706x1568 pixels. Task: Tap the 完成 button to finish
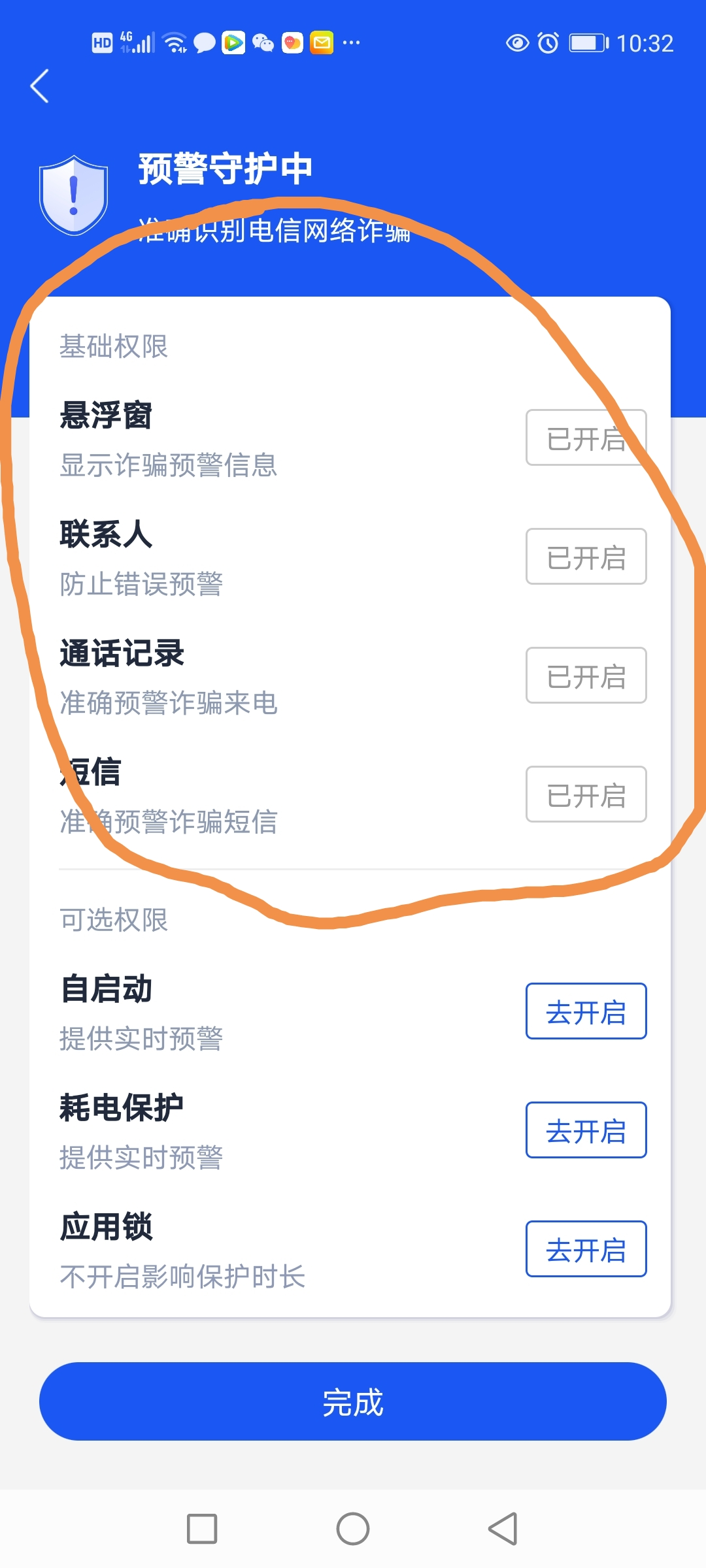coord(353,1401)
